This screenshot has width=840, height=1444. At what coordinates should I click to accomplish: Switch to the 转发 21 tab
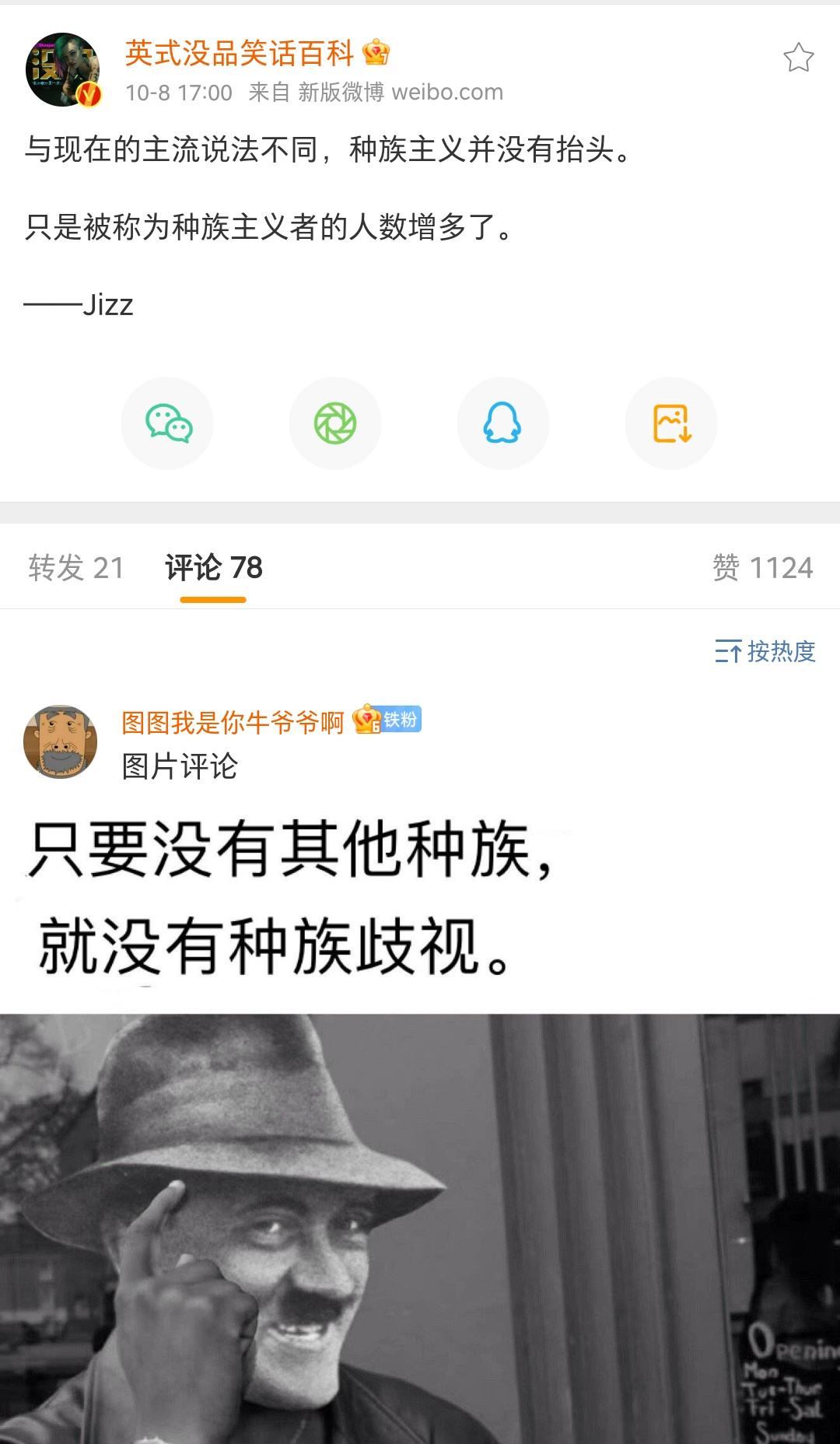pyautogui.click(x=75, y=567)
